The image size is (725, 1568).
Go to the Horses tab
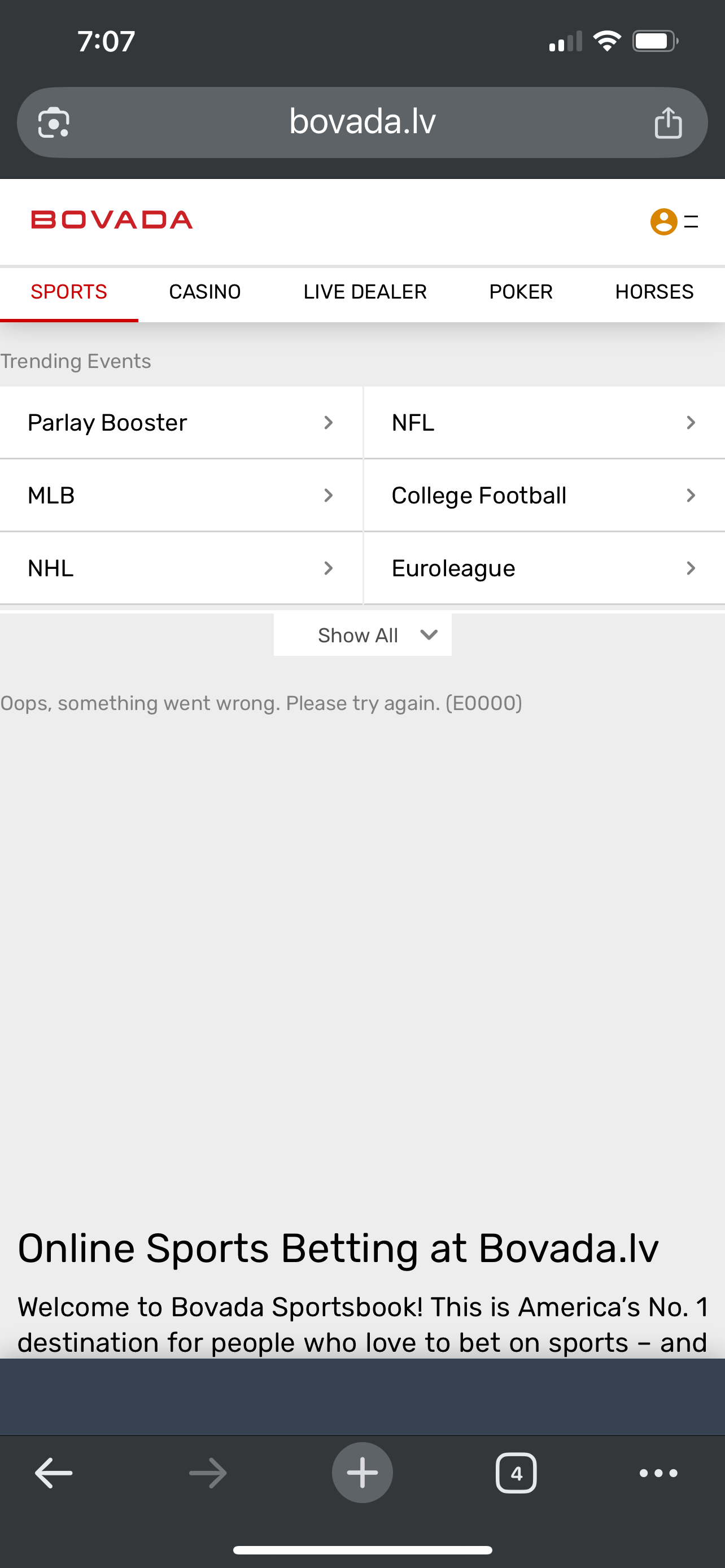(x=654, y=292)
